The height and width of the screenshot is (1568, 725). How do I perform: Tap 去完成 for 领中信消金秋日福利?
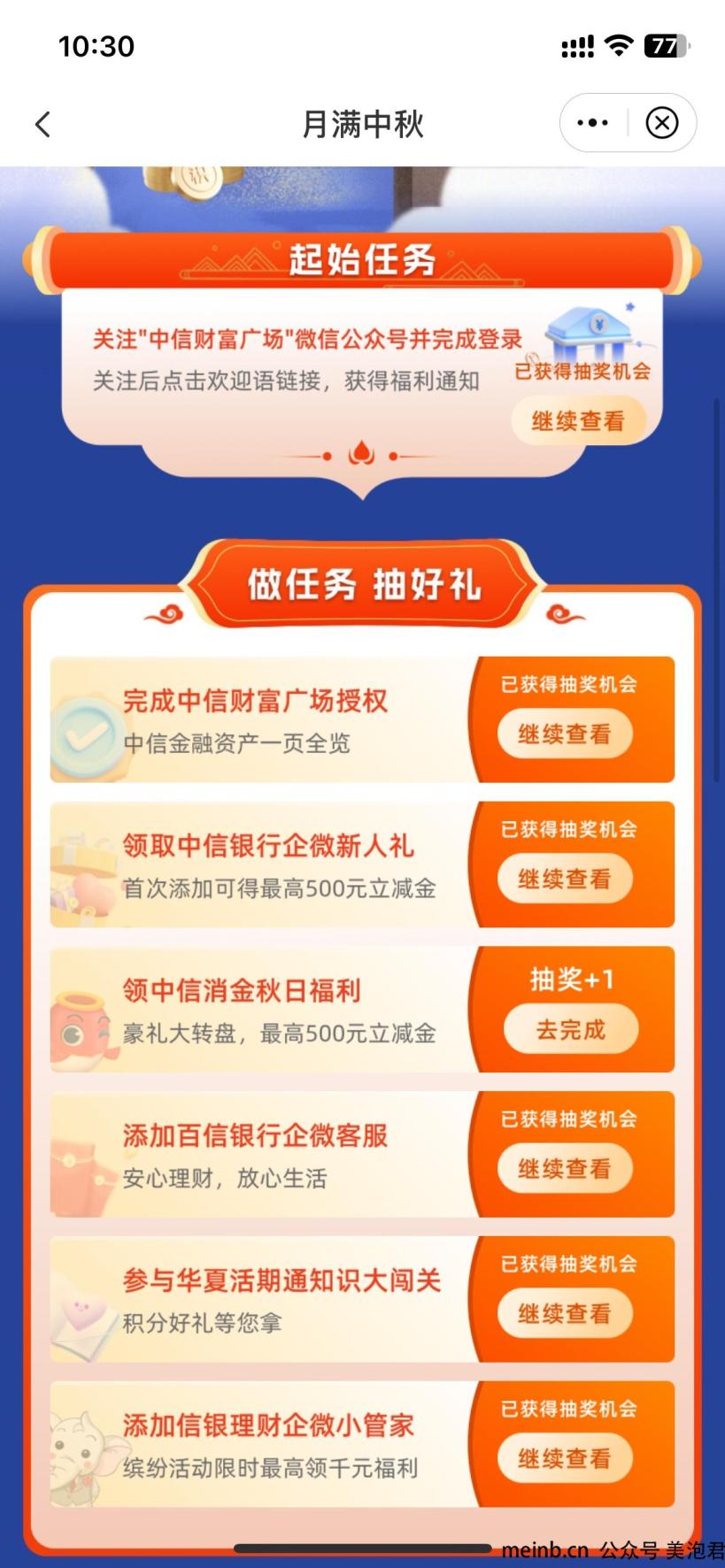pyautogui.click(x=571, y=1029)
